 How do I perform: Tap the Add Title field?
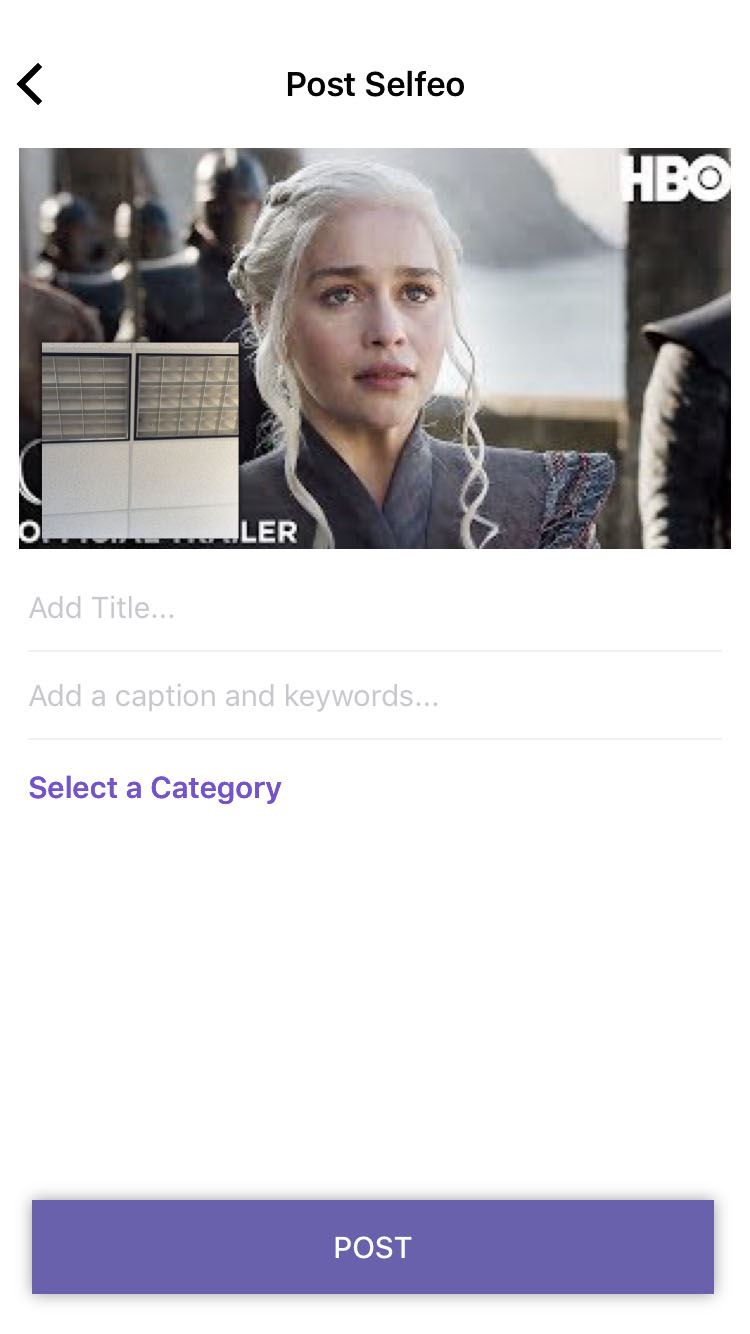point(375,608)
